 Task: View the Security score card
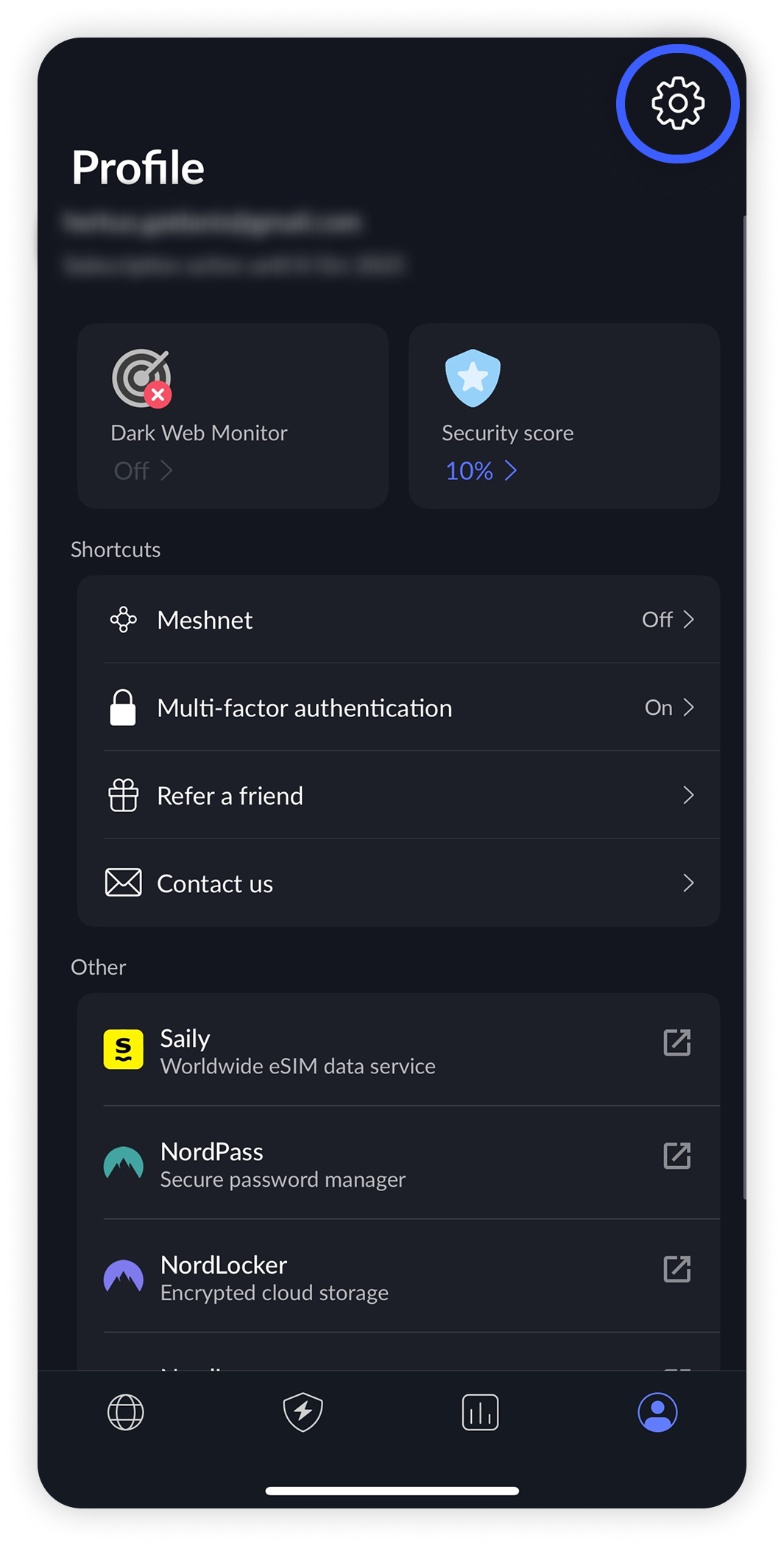point(564,416)
